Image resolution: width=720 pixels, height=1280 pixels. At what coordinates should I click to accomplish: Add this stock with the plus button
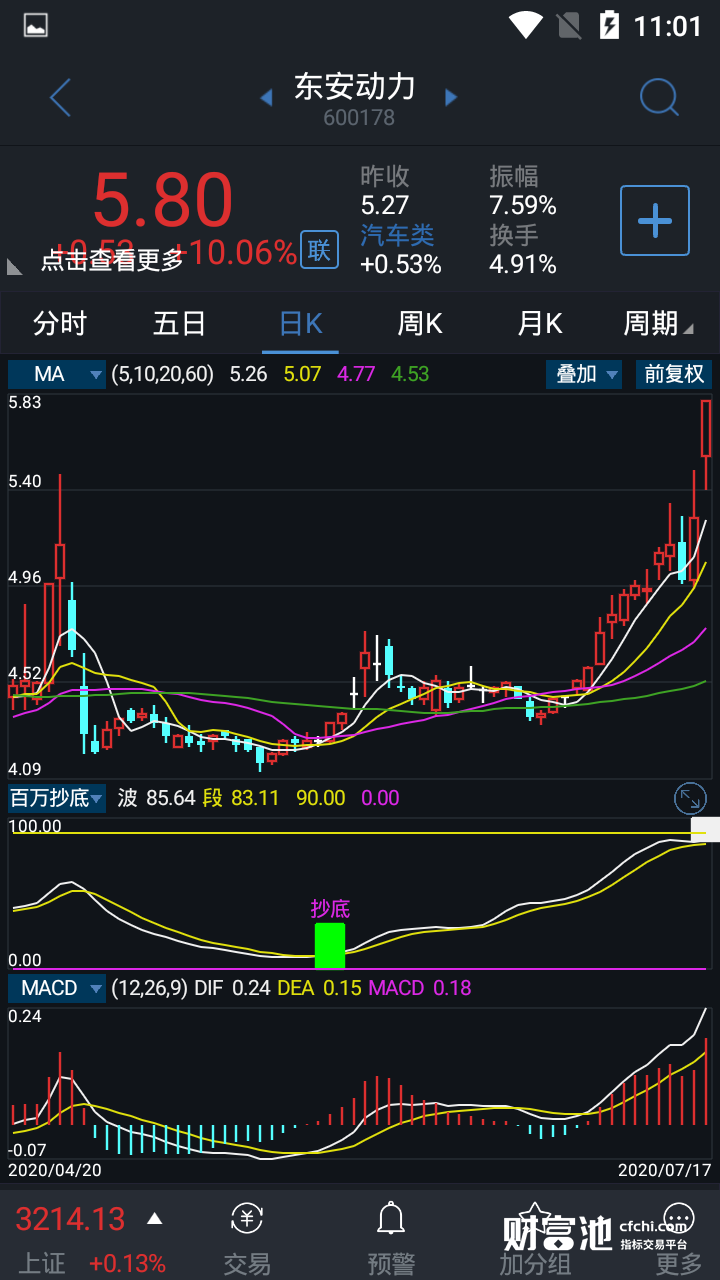(655, 220)
